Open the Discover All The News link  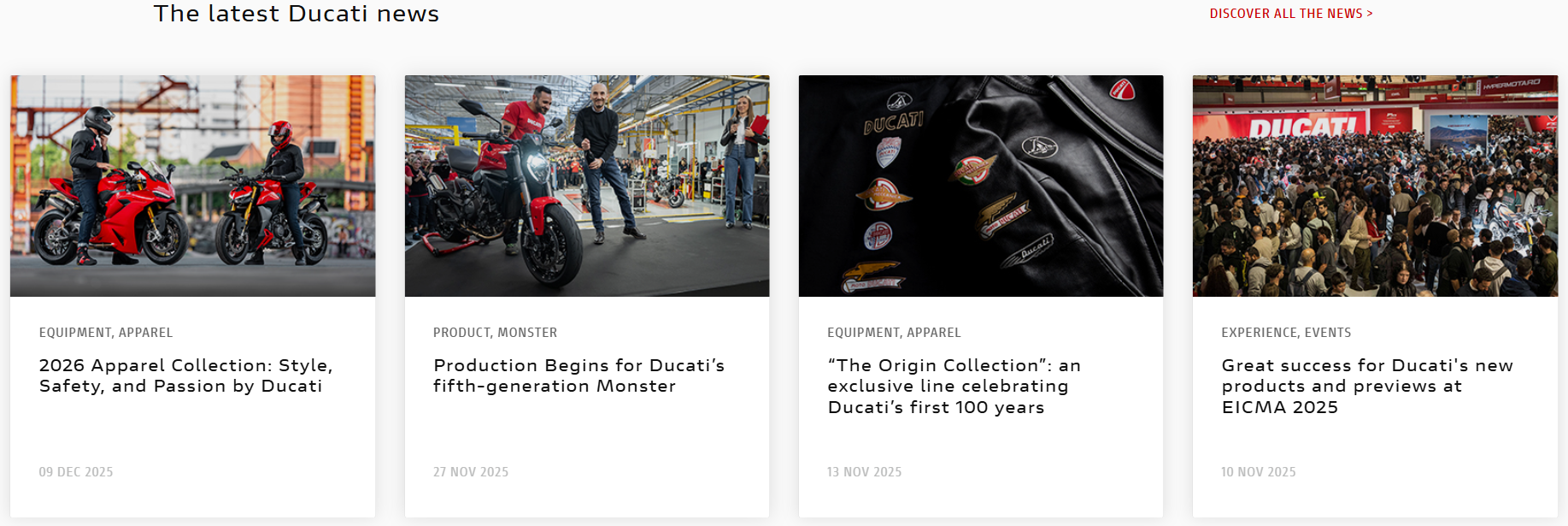click(x=1290, y=14)
